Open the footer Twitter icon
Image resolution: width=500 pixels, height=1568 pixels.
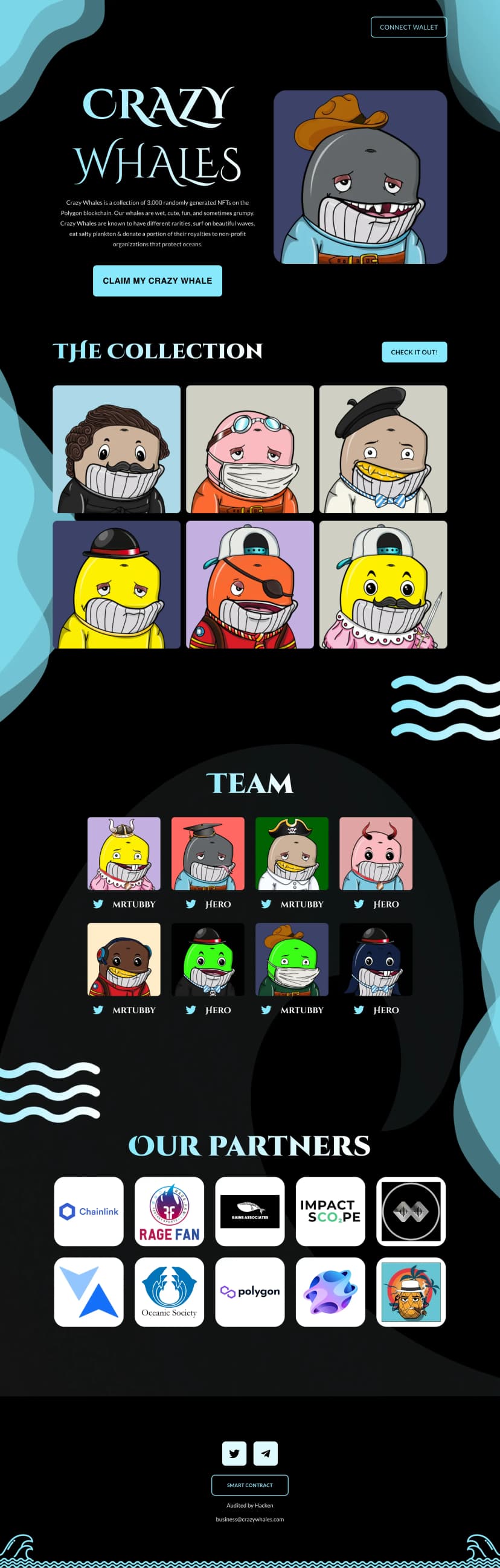coord(234,1453)
